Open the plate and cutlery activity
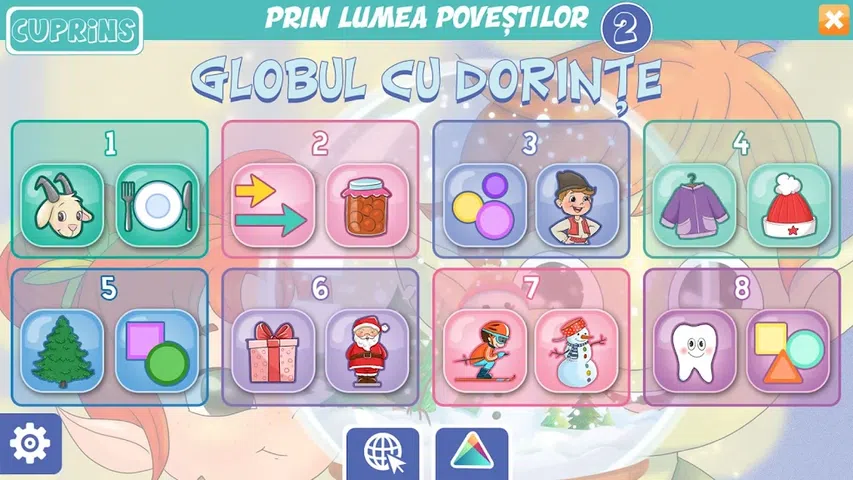This screenshot has width=853, height=480. click(x=157, y=205)
